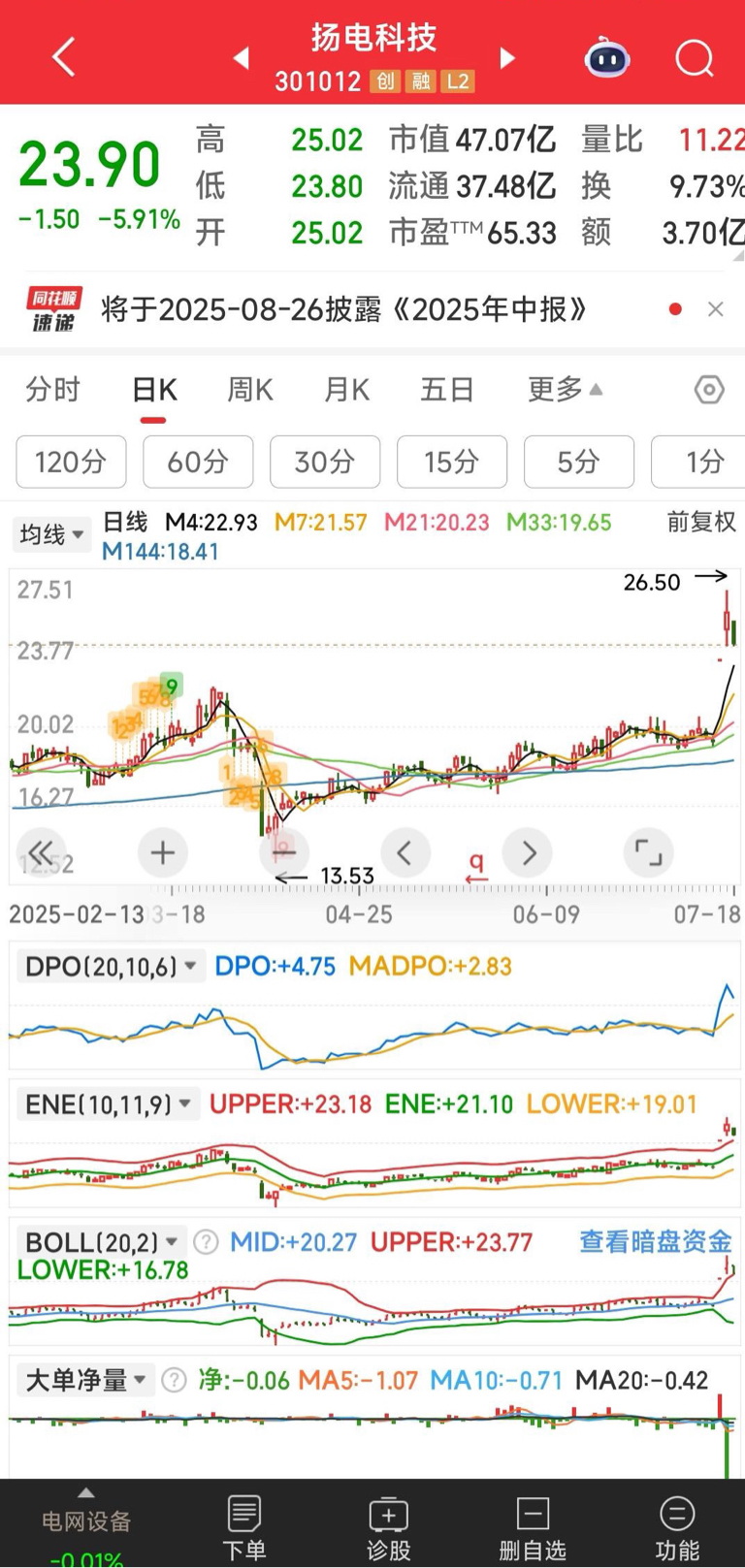Viewport: 745px width, 1568px height.
Task: Zoom in chart with plus button
Action: [x=162, y=853]
